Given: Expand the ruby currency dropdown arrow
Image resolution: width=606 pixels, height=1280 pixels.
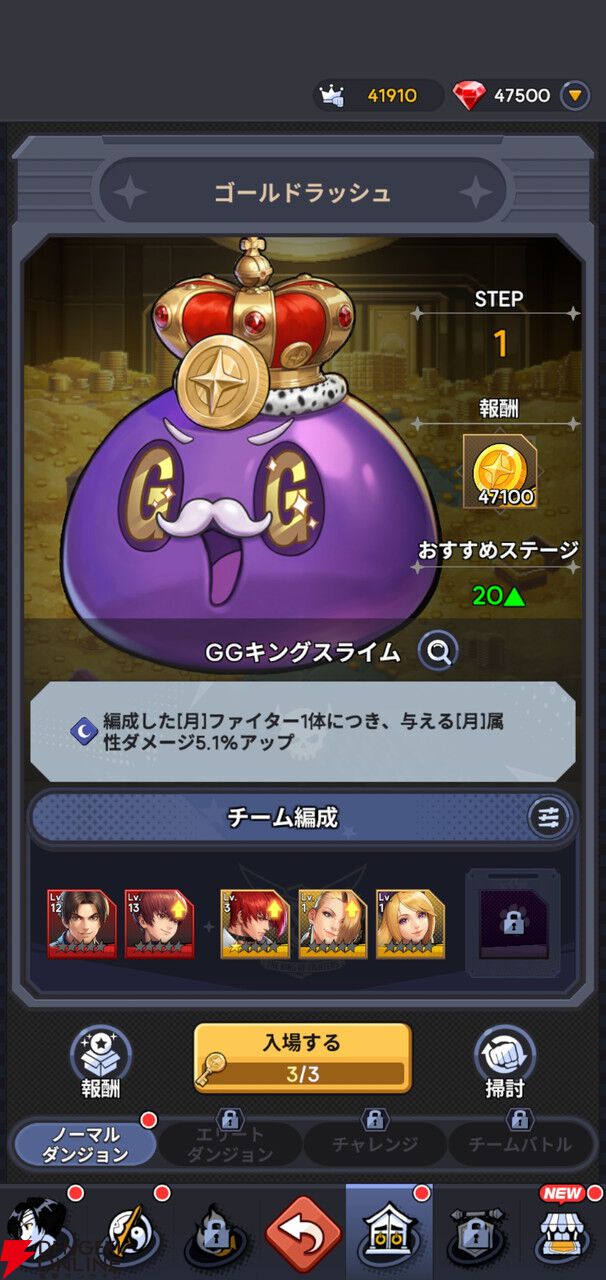Looking at the screenshot, I should tap(574, 96).
